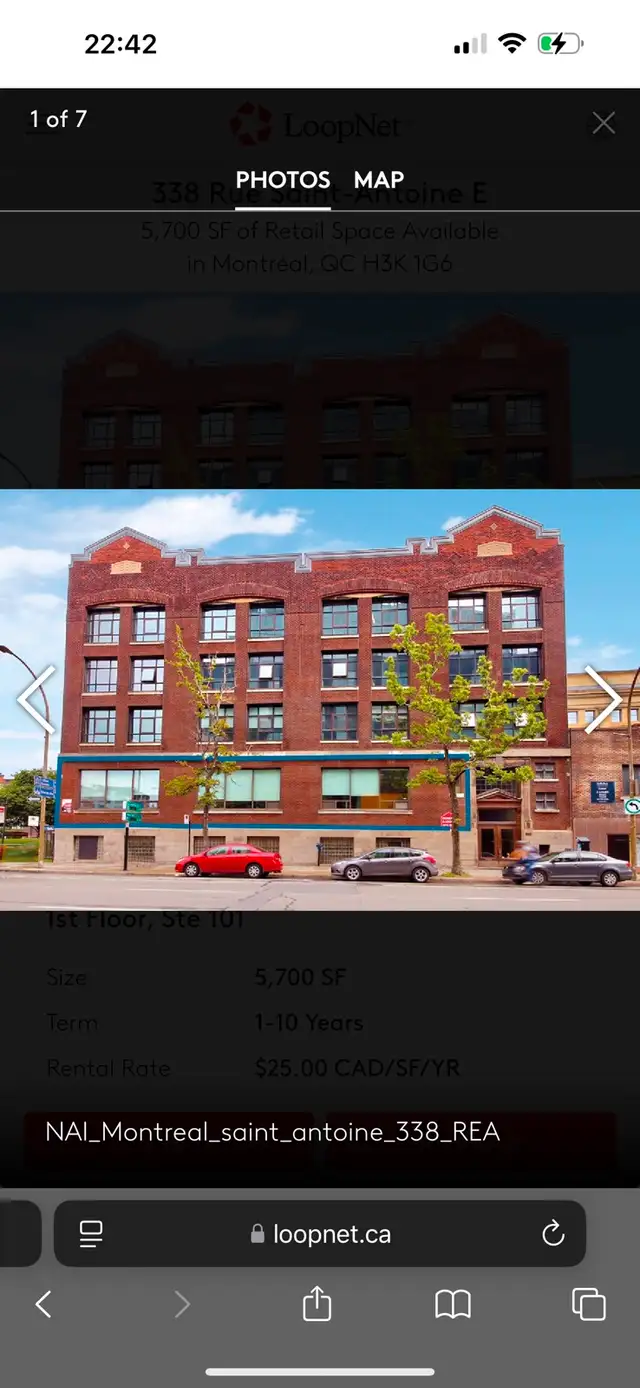Switch to the MAP tab
Image resolution: width=640 pixels, height=1388 pixels.
coord(379,180)
